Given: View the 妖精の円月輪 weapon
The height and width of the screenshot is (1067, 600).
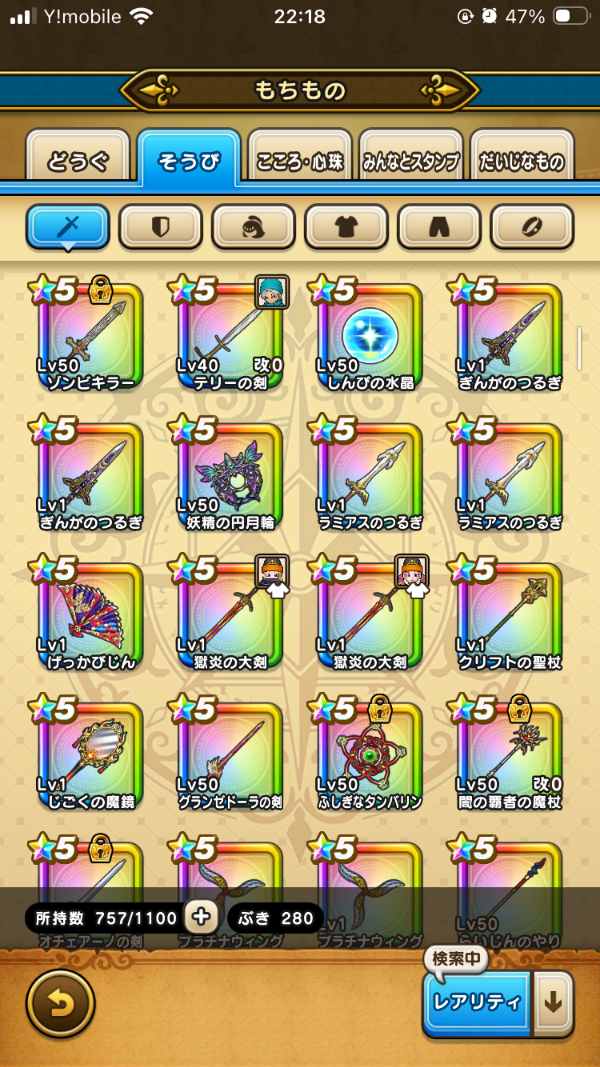Looking at the screenshot, I should click(x=230, y=474).
